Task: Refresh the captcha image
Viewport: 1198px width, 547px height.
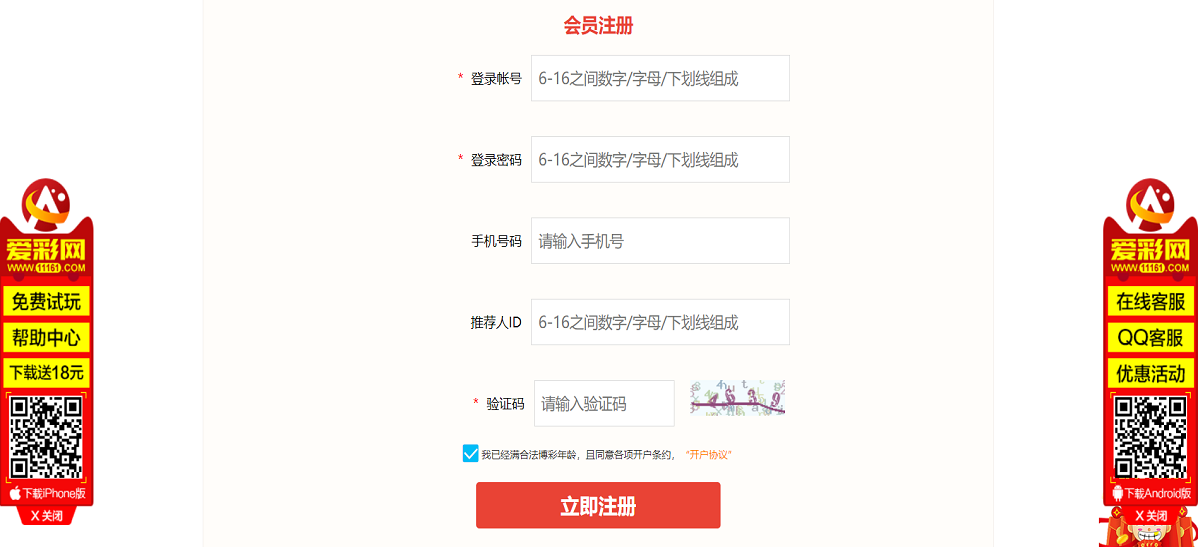Action: (x=737, y=398)
